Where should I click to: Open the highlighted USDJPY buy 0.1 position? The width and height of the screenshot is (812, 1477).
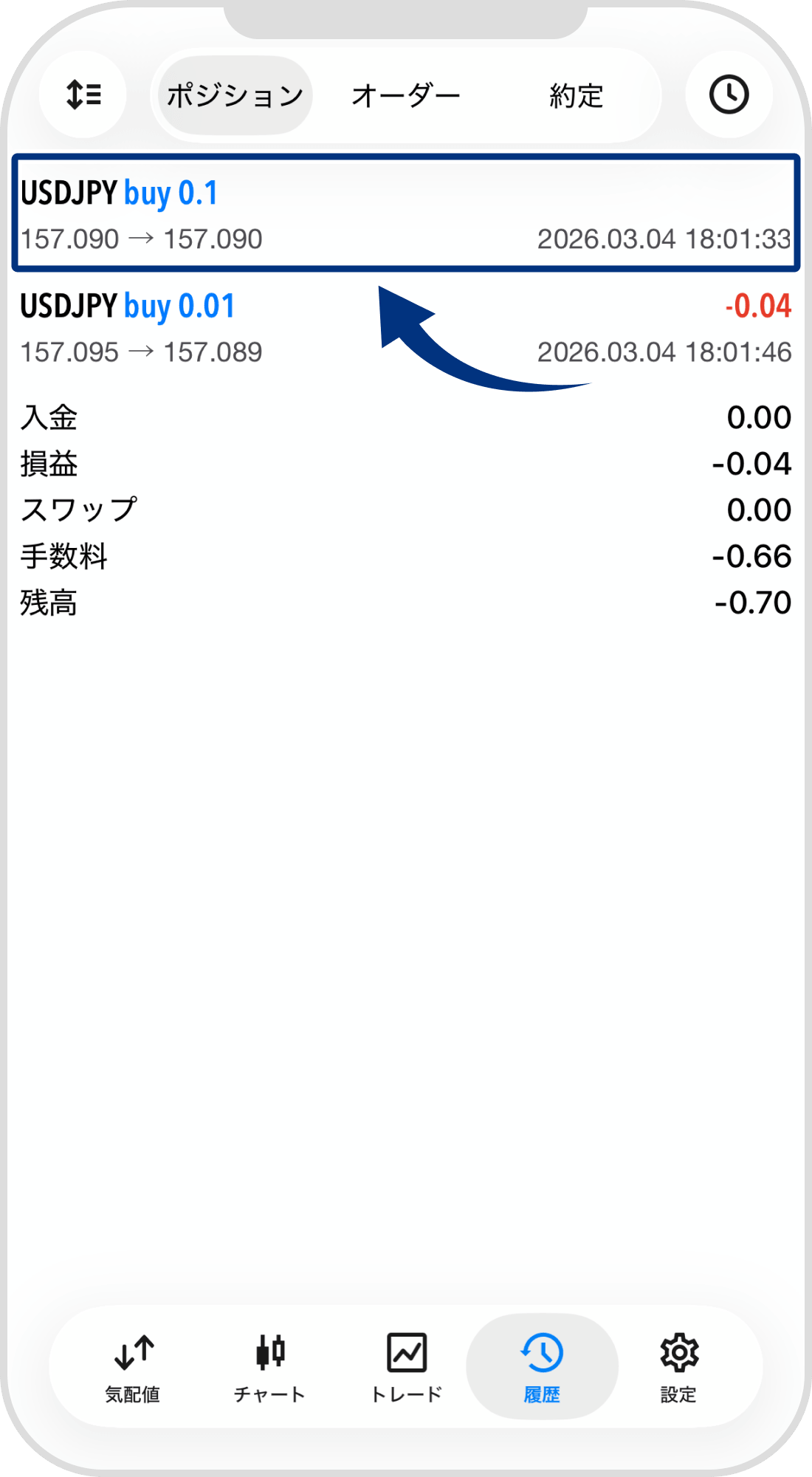406,213
